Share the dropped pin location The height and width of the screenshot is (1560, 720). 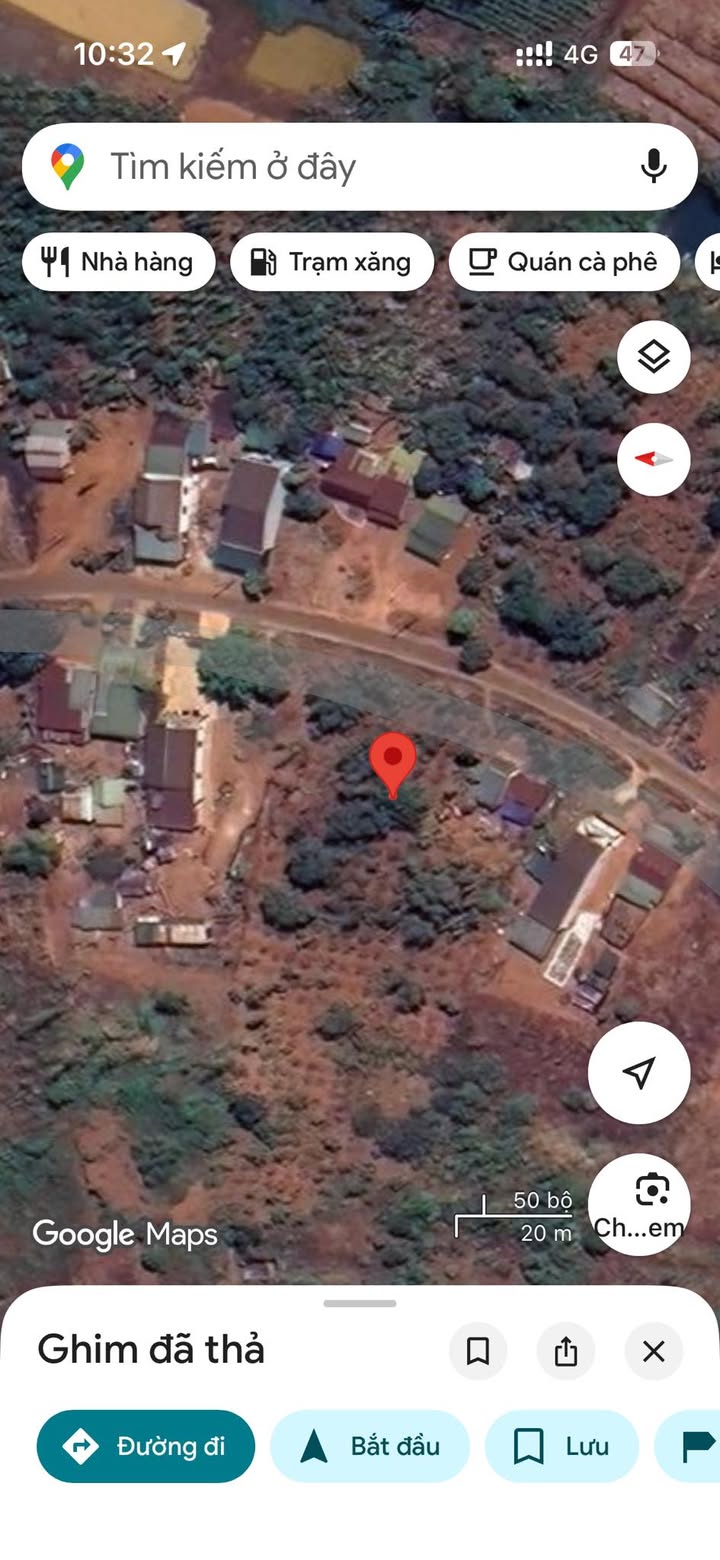tap(565, 1351)
